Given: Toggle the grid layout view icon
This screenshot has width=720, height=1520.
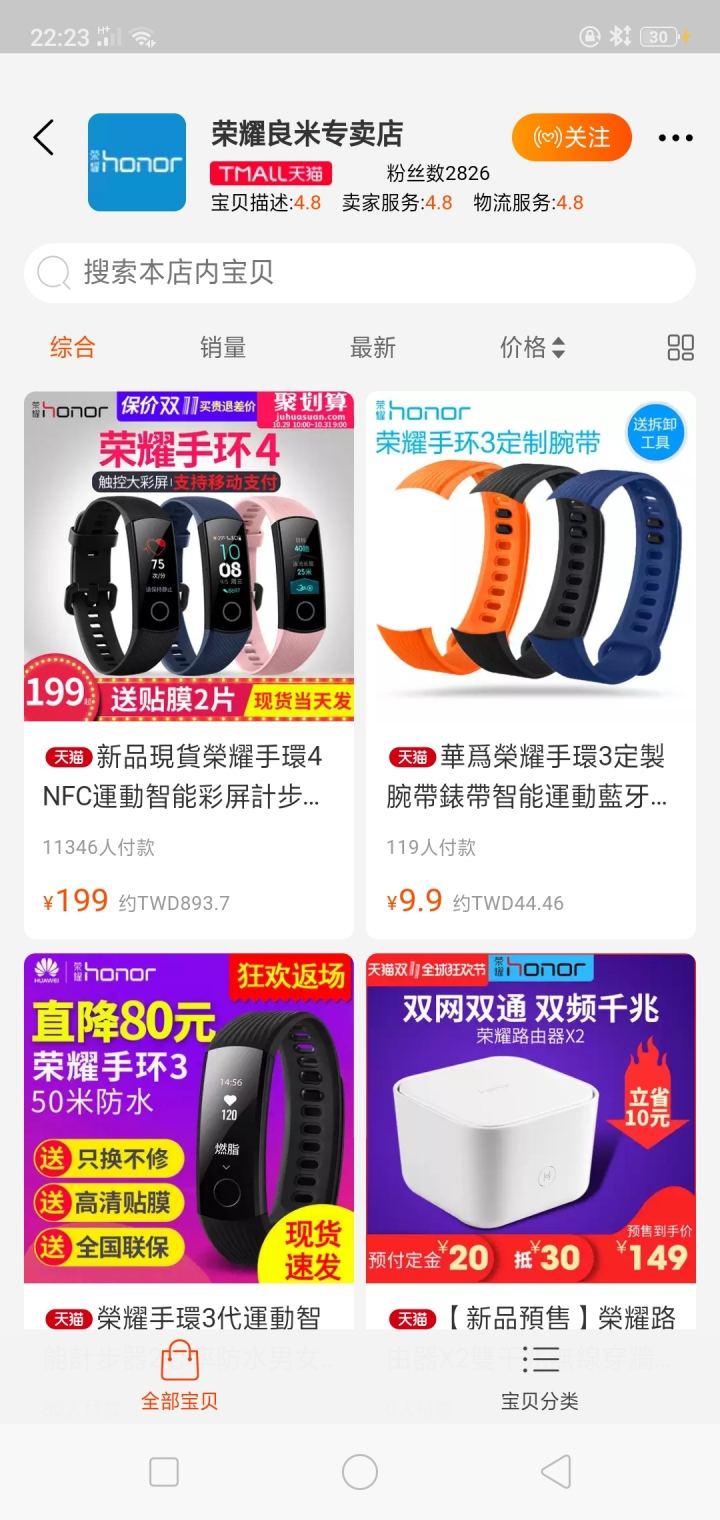Looking at the screenshot, I should tap(680, 347).
